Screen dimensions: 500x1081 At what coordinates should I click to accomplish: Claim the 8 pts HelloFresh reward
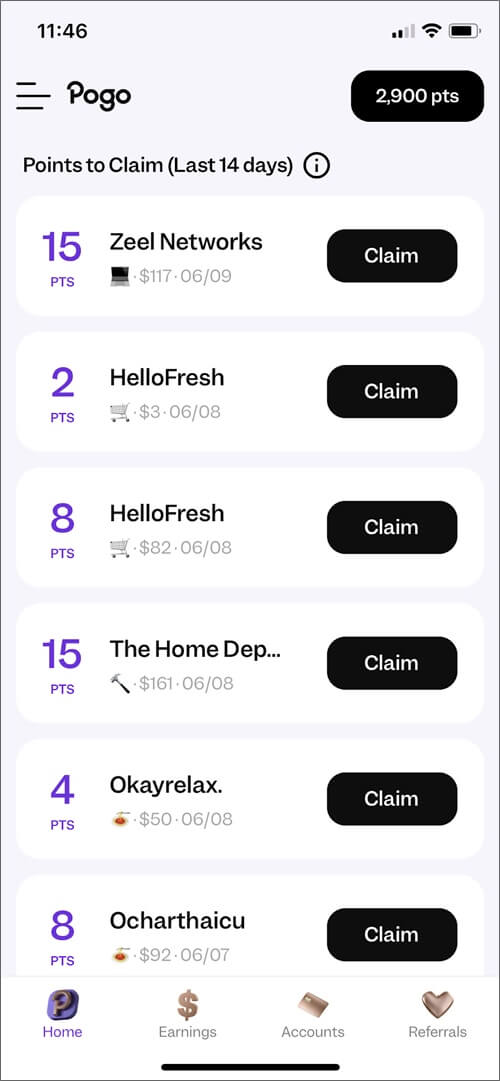click(392, 527)
